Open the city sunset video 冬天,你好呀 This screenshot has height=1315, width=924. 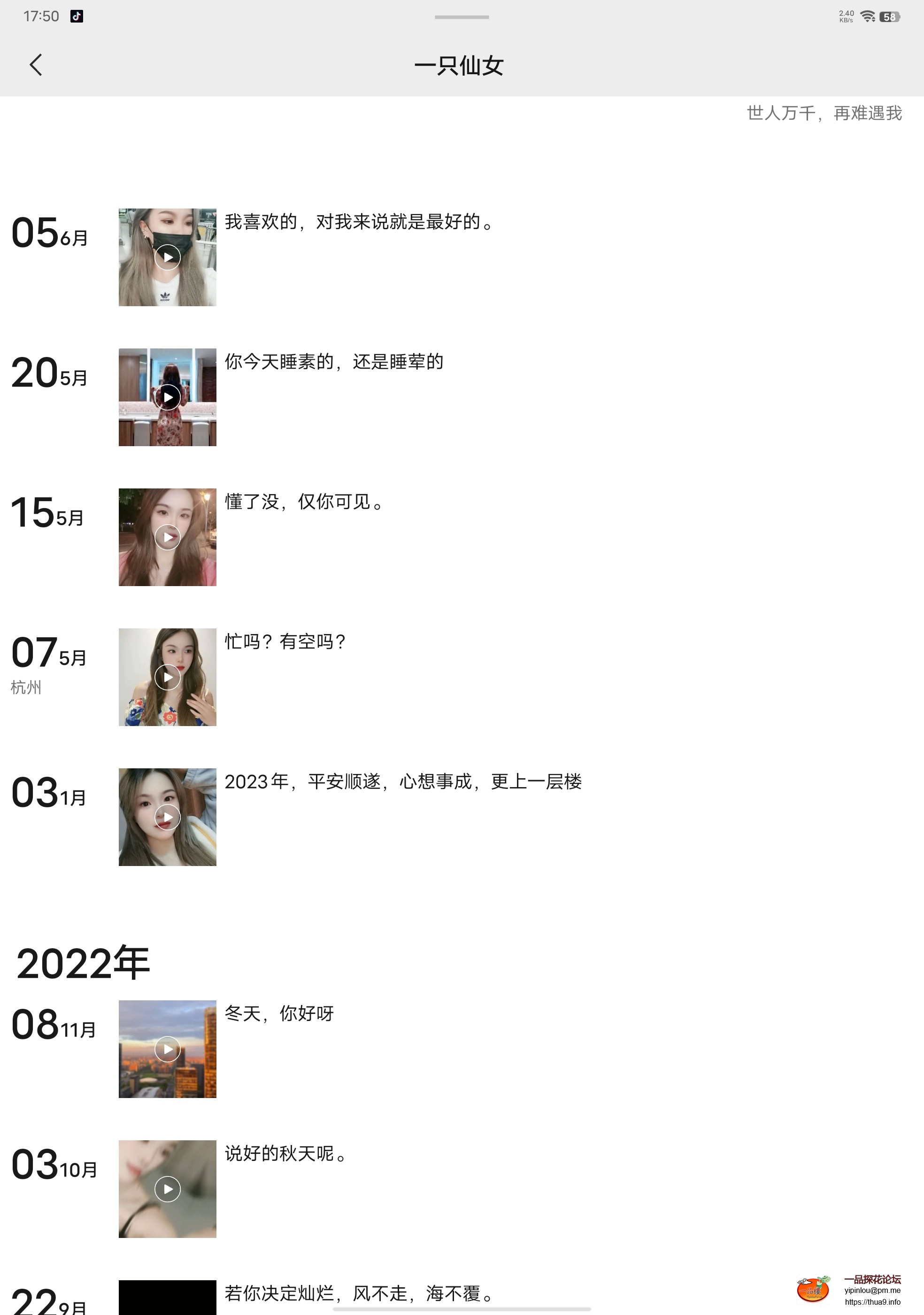coord(167,1049)
